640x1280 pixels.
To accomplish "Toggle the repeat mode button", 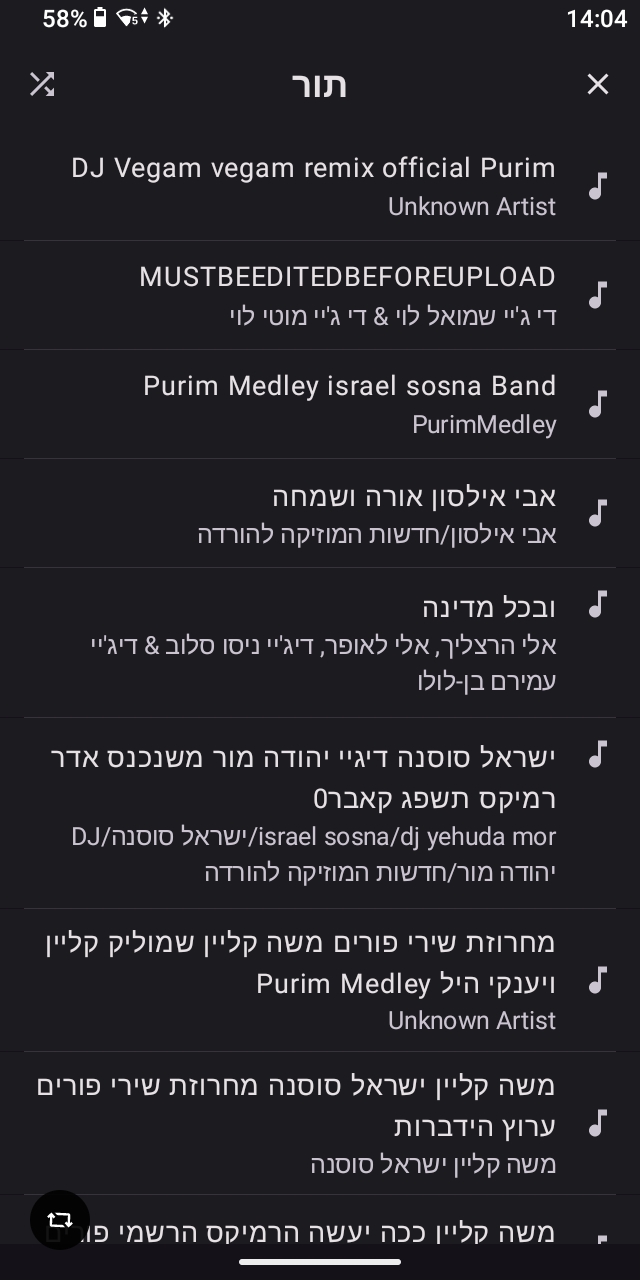I will (x=59, y=1219).
